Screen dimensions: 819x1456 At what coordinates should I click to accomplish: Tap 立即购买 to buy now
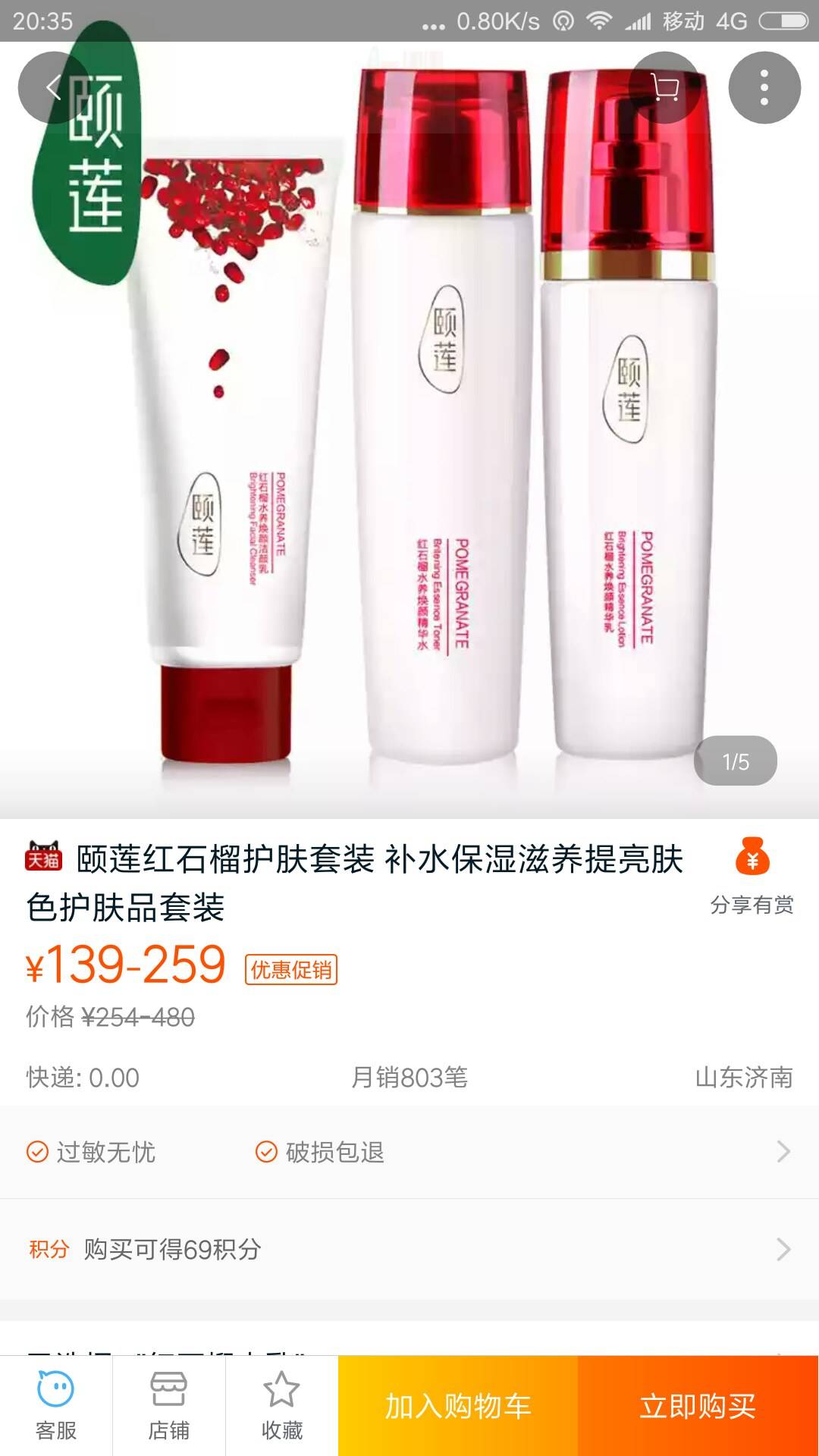(698, 1406)
